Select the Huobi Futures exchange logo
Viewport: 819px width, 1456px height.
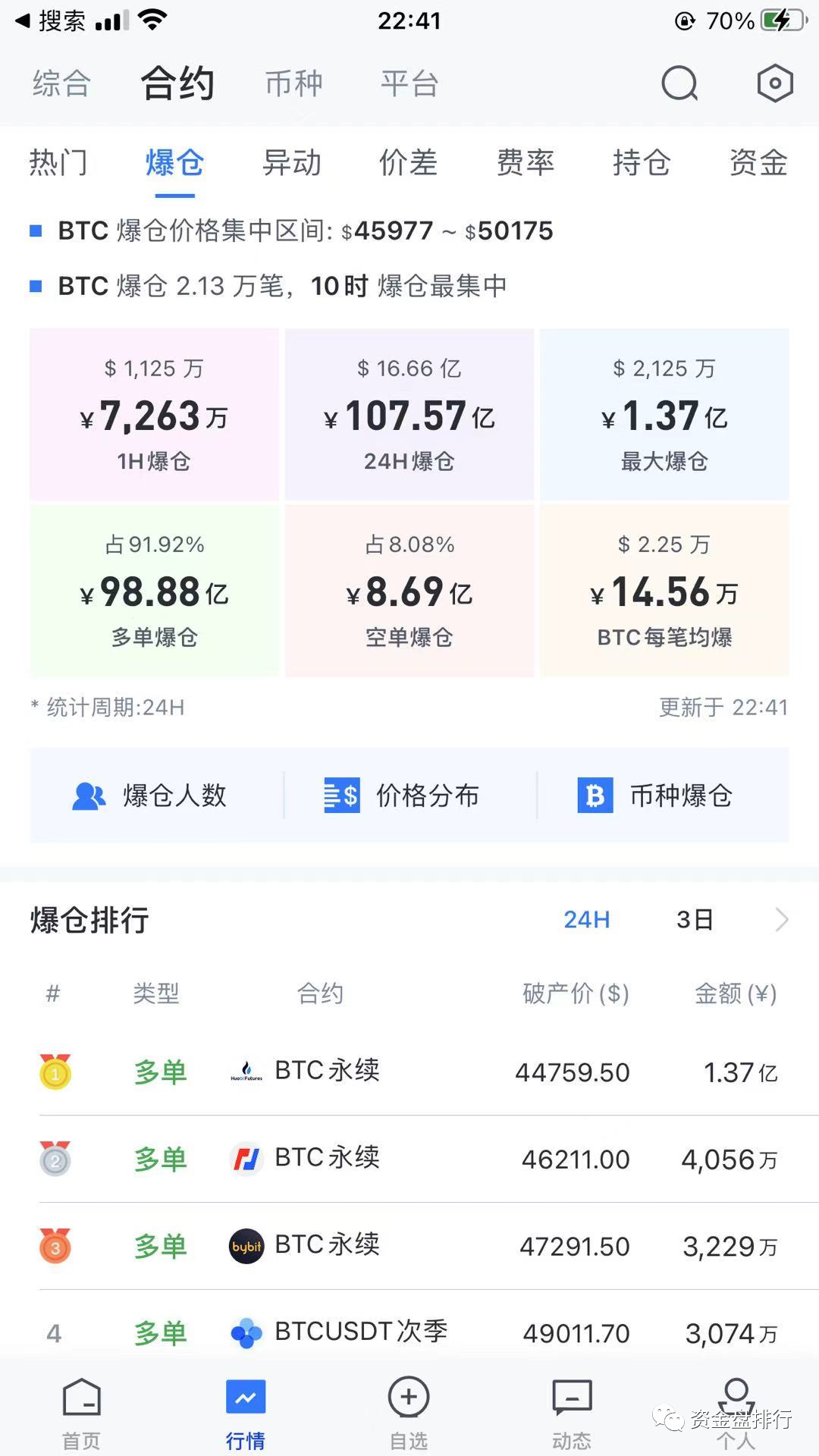pyautogui.click(x=245, y=1071)
